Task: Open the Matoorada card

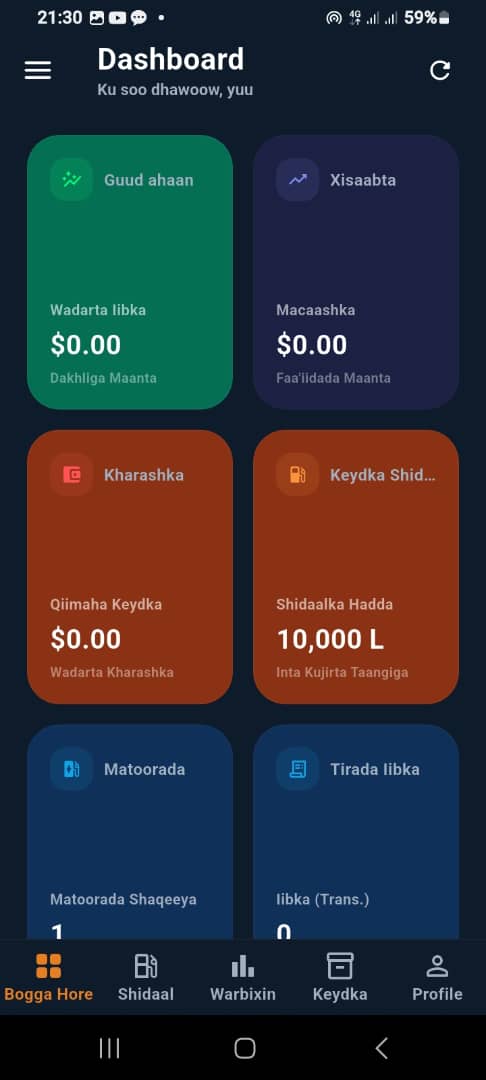Action: pyautogui.click(x=129, y=831)
